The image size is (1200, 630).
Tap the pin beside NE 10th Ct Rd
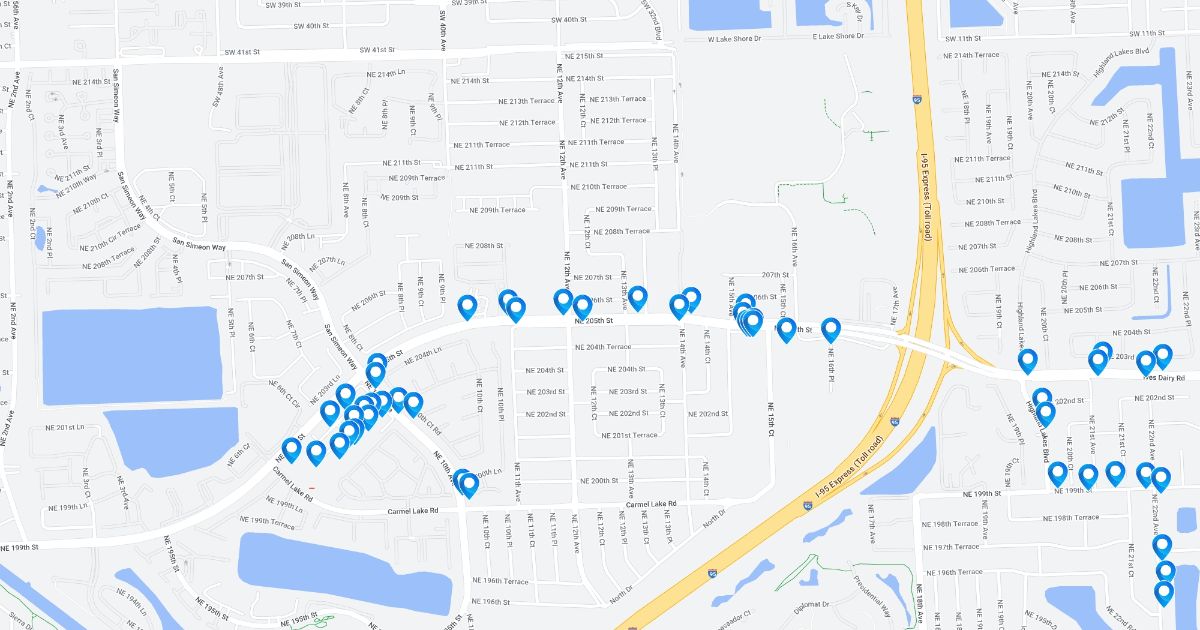pyautogui.click(x=413, y=403)
